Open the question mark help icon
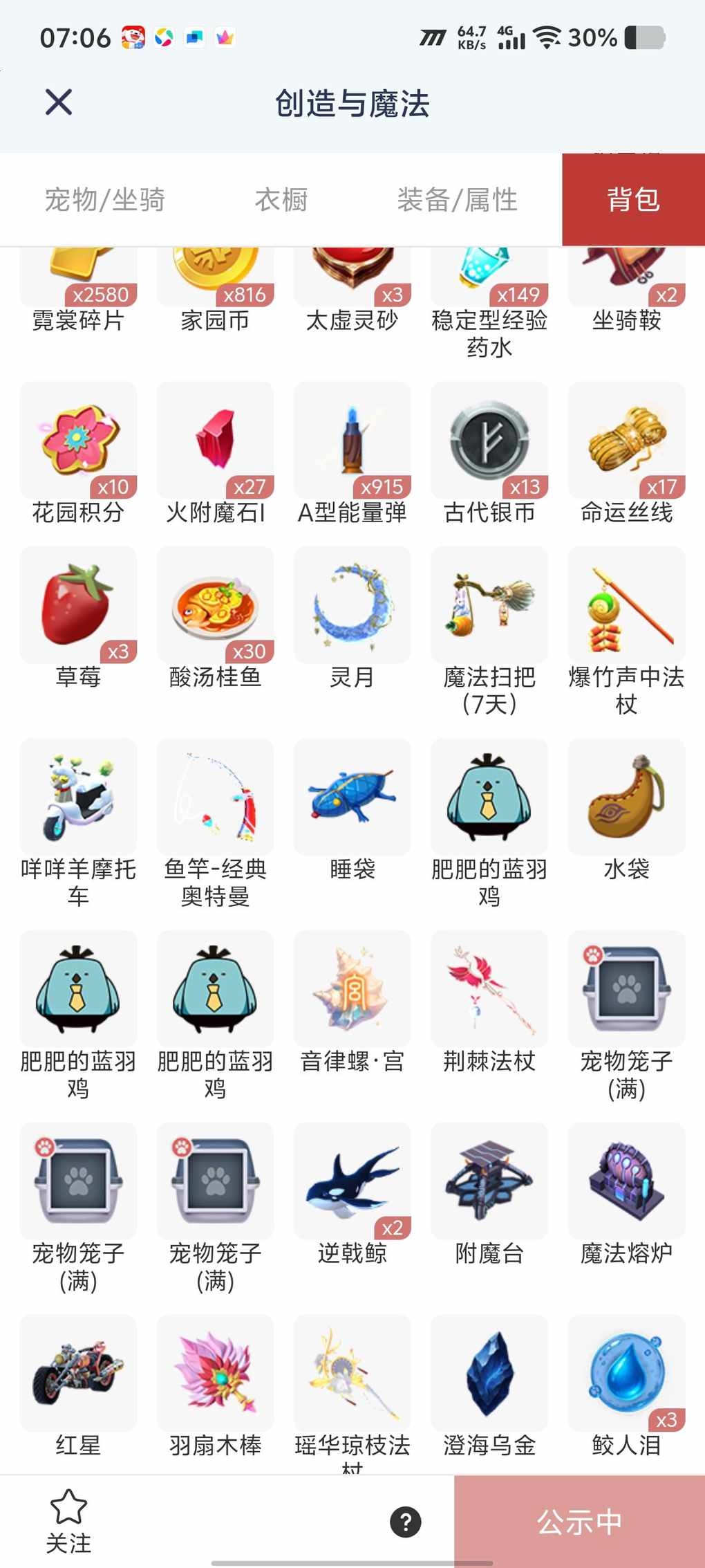Viewport: 705px width, 1568px height. click(x=406, y=1522)
